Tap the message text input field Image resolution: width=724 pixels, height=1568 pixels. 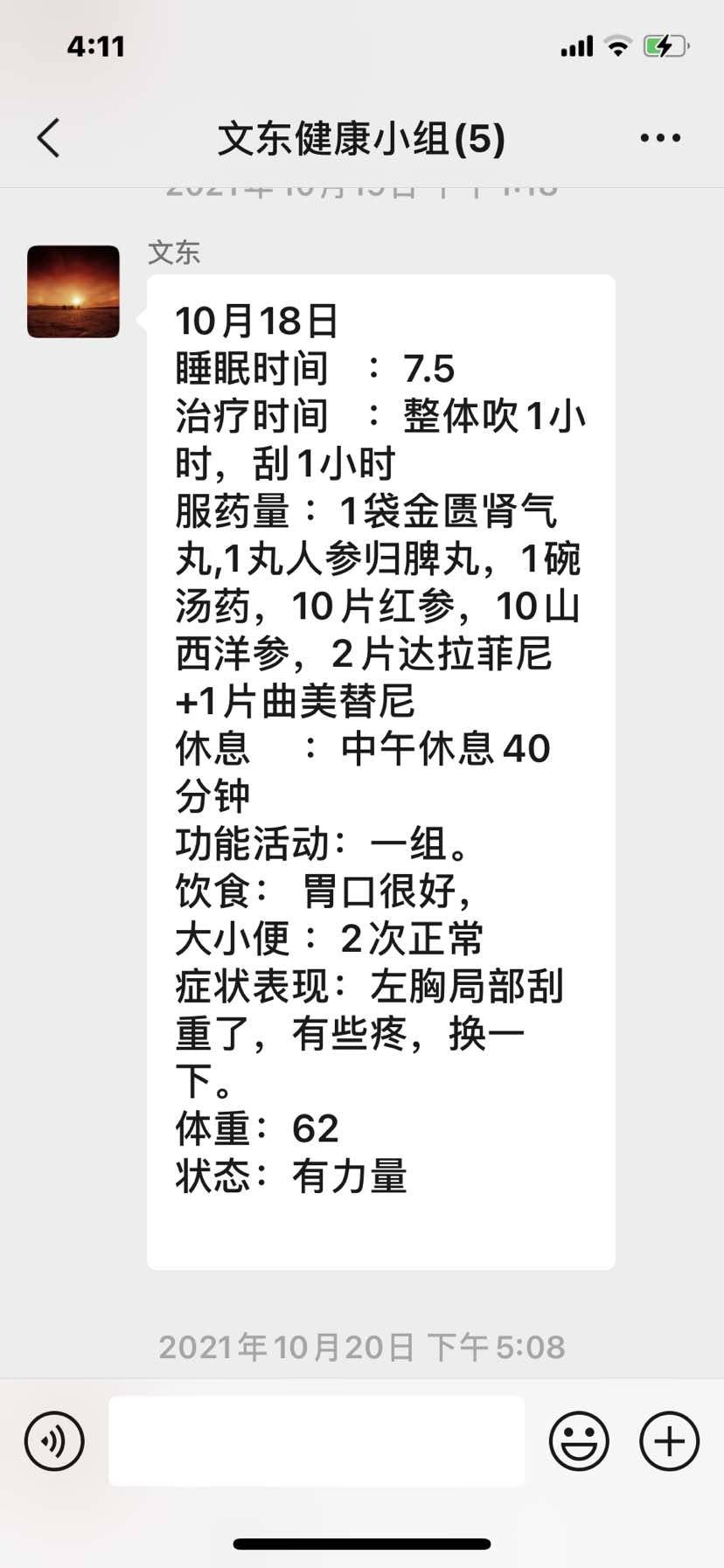click(317, 1440)
